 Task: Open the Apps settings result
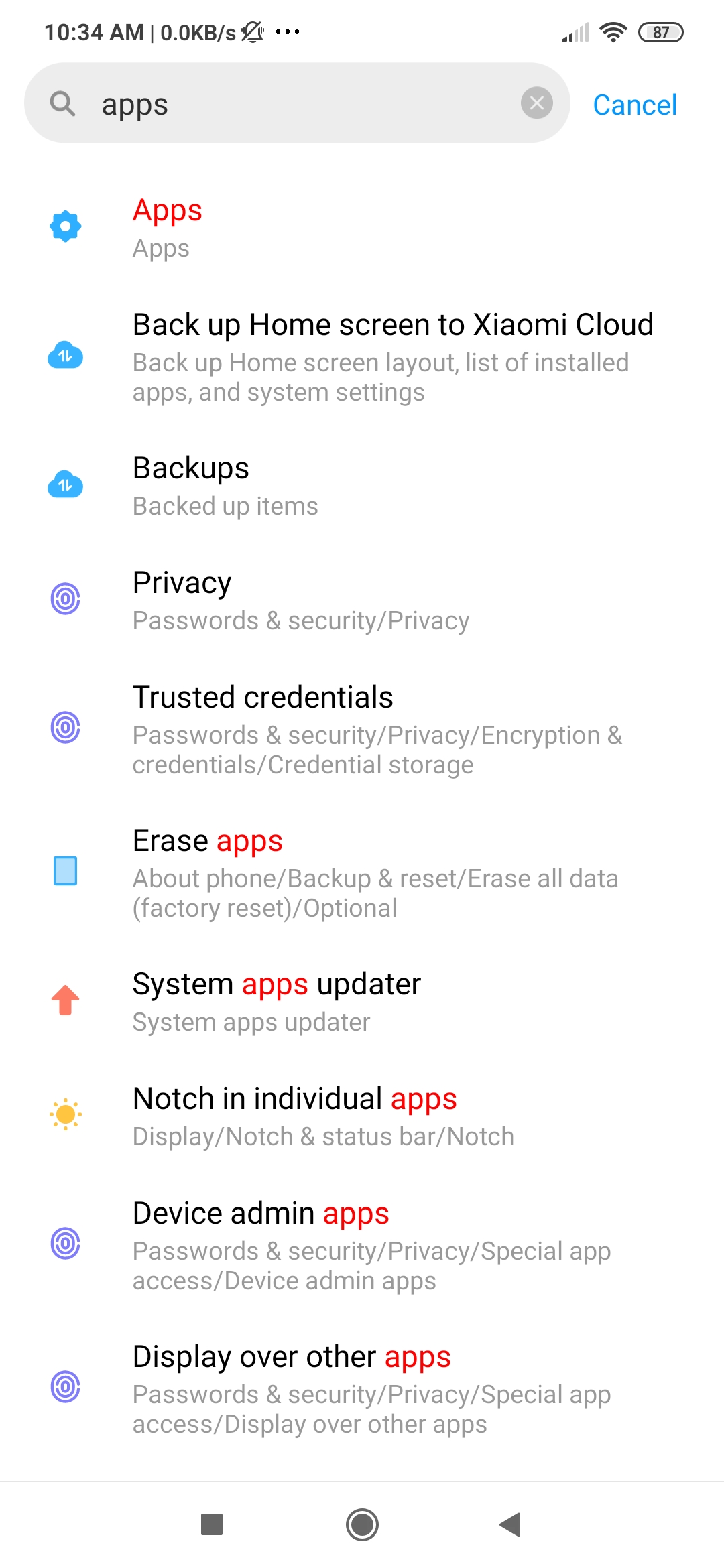[362, 228]
